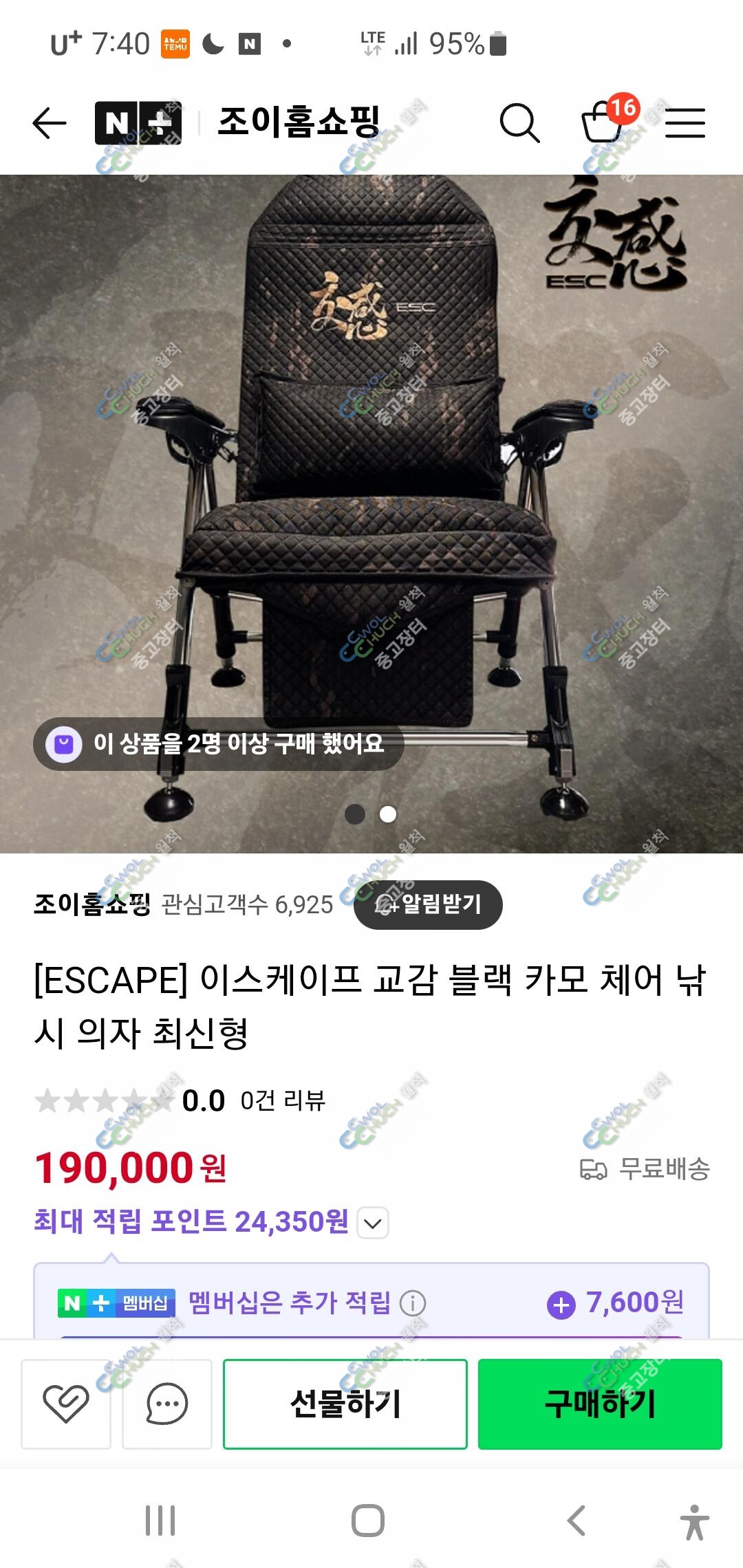
Task: Open the hamburger menu
Action: click(685, 124)
